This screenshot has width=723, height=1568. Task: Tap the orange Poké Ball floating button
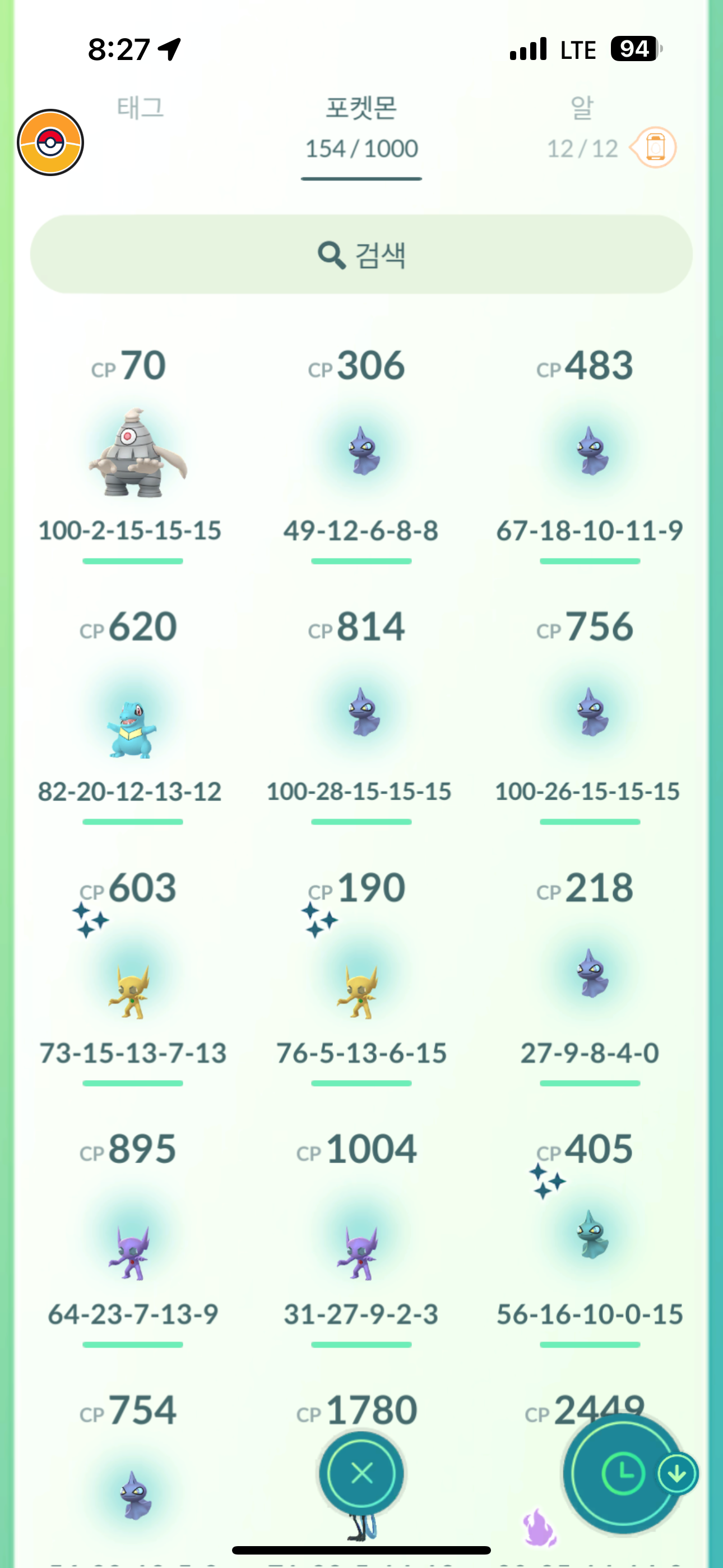(x=50, y=143)
